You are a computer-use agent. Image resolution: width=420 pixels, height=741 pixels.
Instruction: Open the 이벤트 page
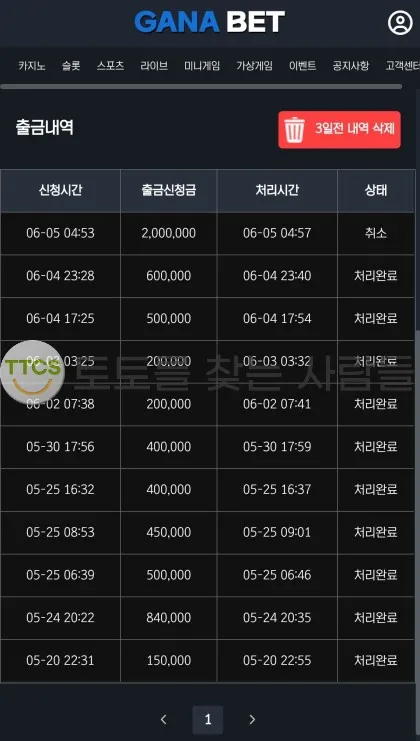tap(302, 66)
